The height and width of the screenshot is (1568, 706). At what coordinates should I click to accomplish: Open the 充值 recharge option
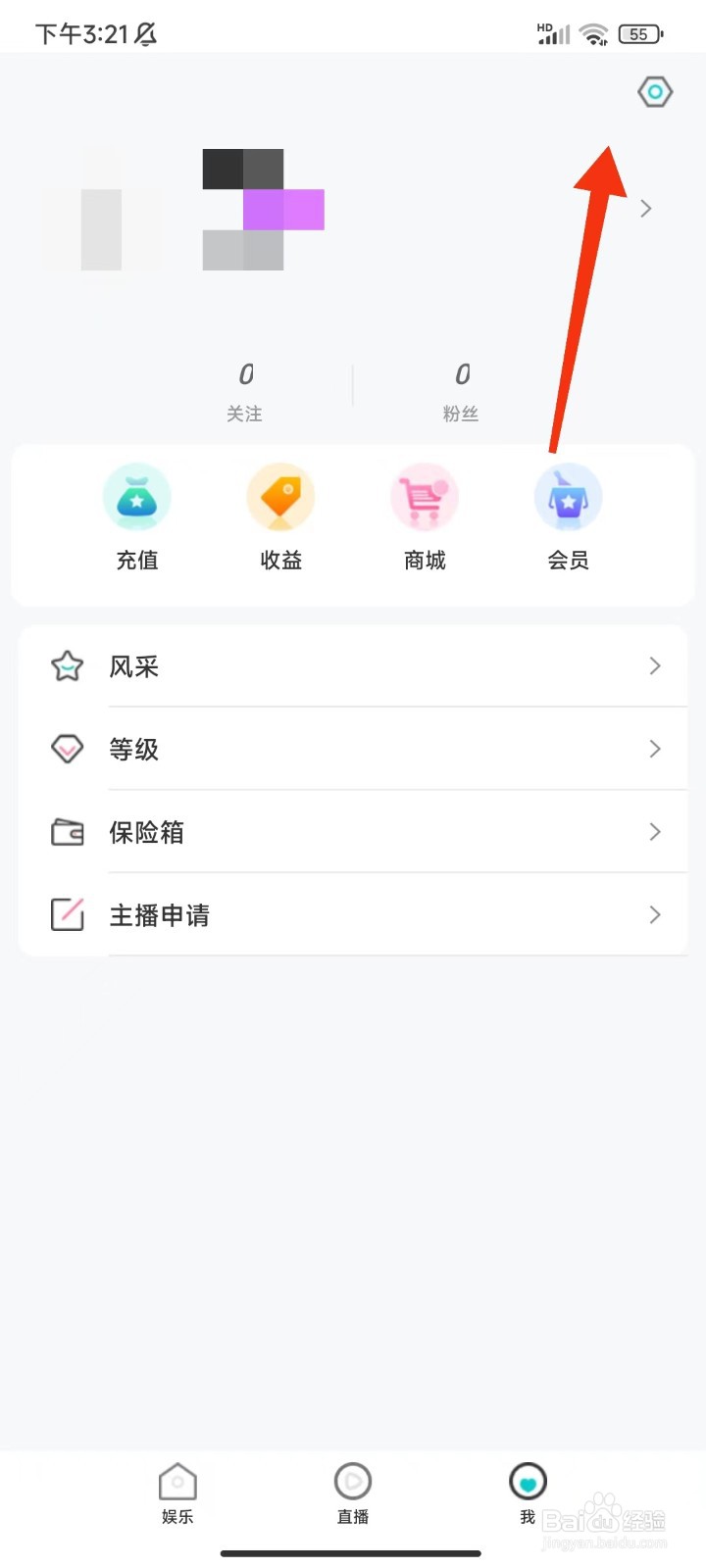137,517
